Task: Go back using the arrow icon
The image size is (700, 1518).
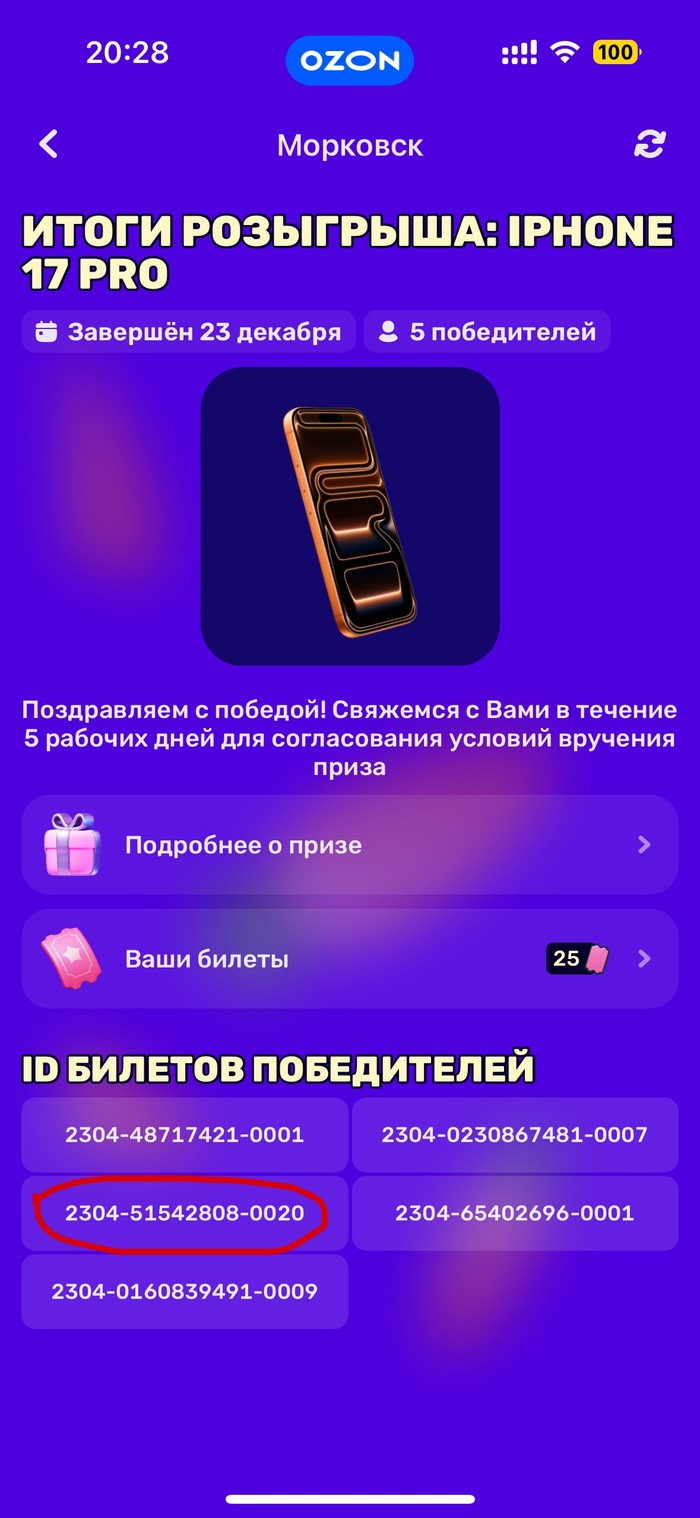Action: coord(48,145)
